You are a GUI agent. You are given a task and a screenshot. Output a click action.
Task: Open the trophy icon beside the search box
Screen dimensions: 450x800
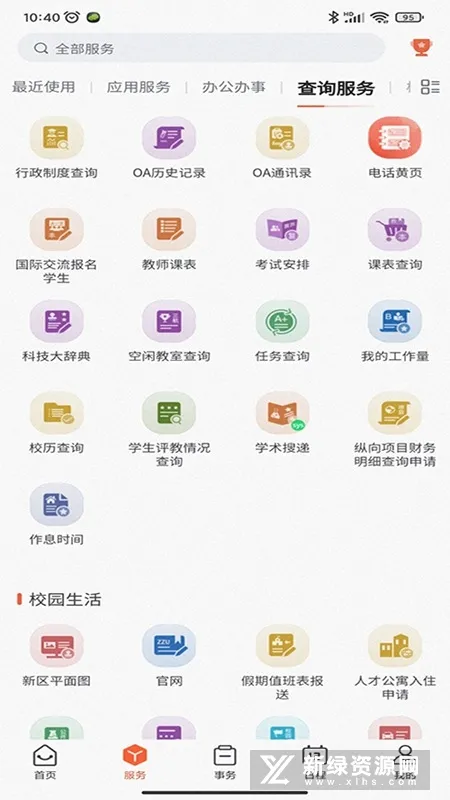coord(421,47)
